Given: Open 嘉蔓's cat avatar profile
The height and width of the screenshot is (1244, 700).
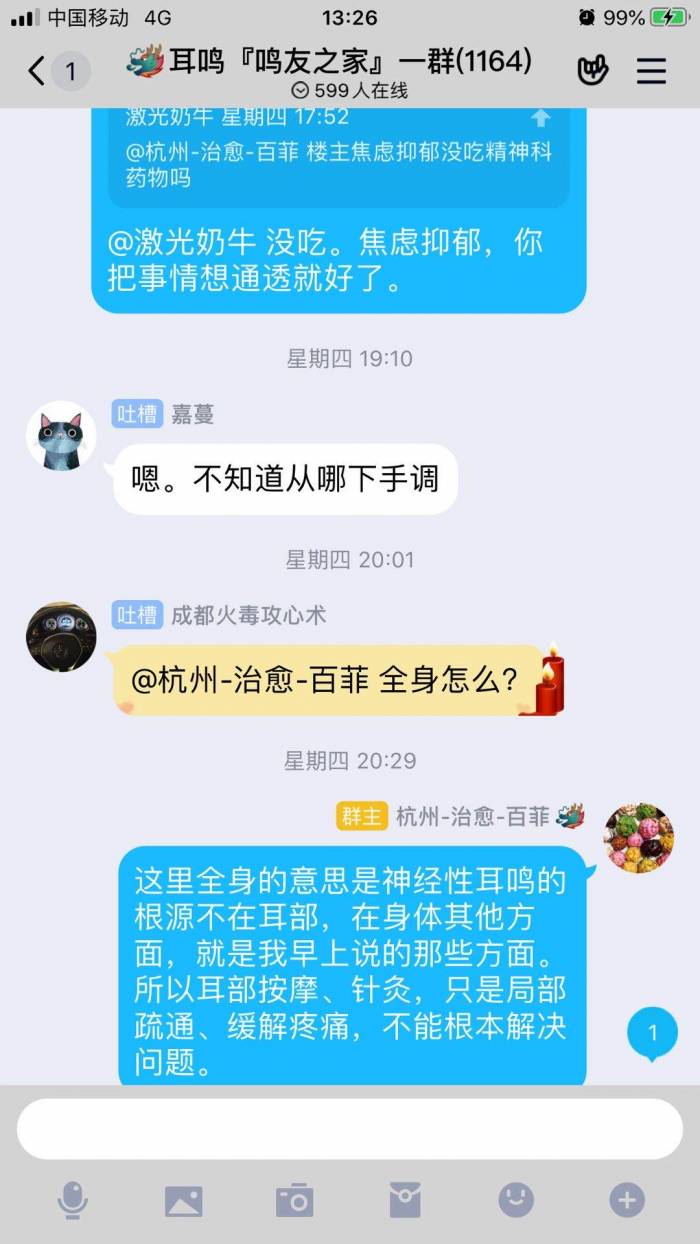Looking at the screenshot, I should coord(61,436).
